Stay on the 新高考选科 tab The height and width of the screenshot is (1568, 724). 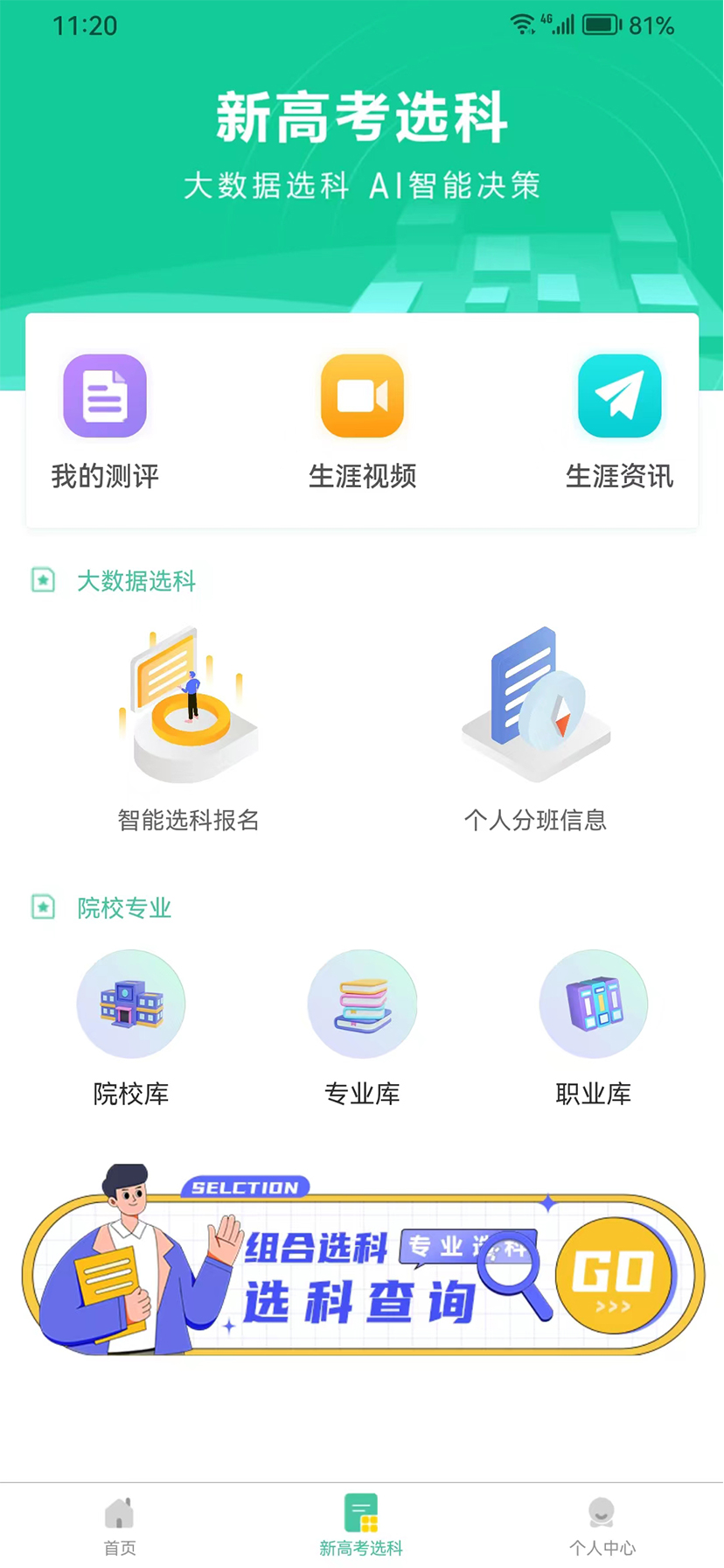[362, 1522]
